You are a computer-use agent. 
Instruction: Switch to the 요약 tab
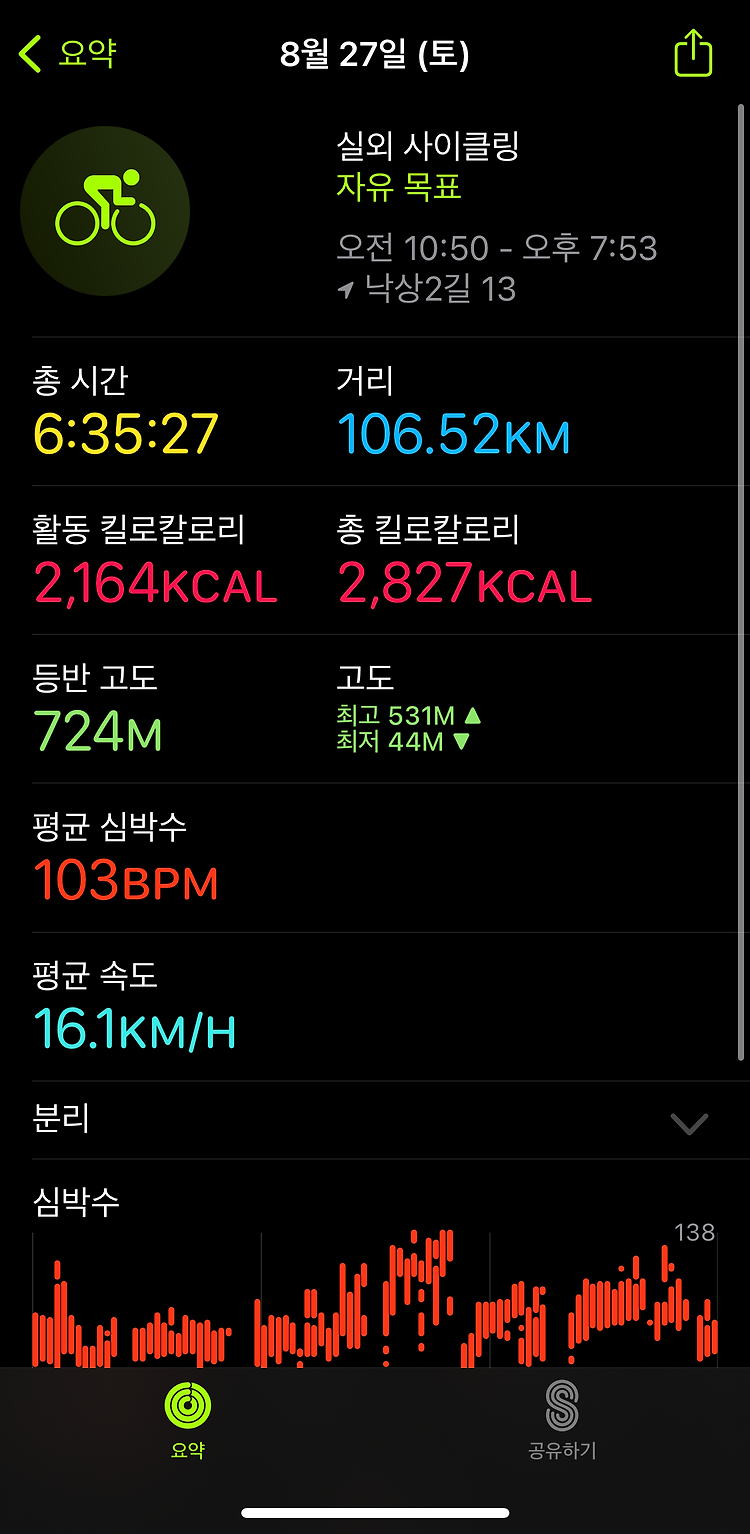coord(188,1418)
